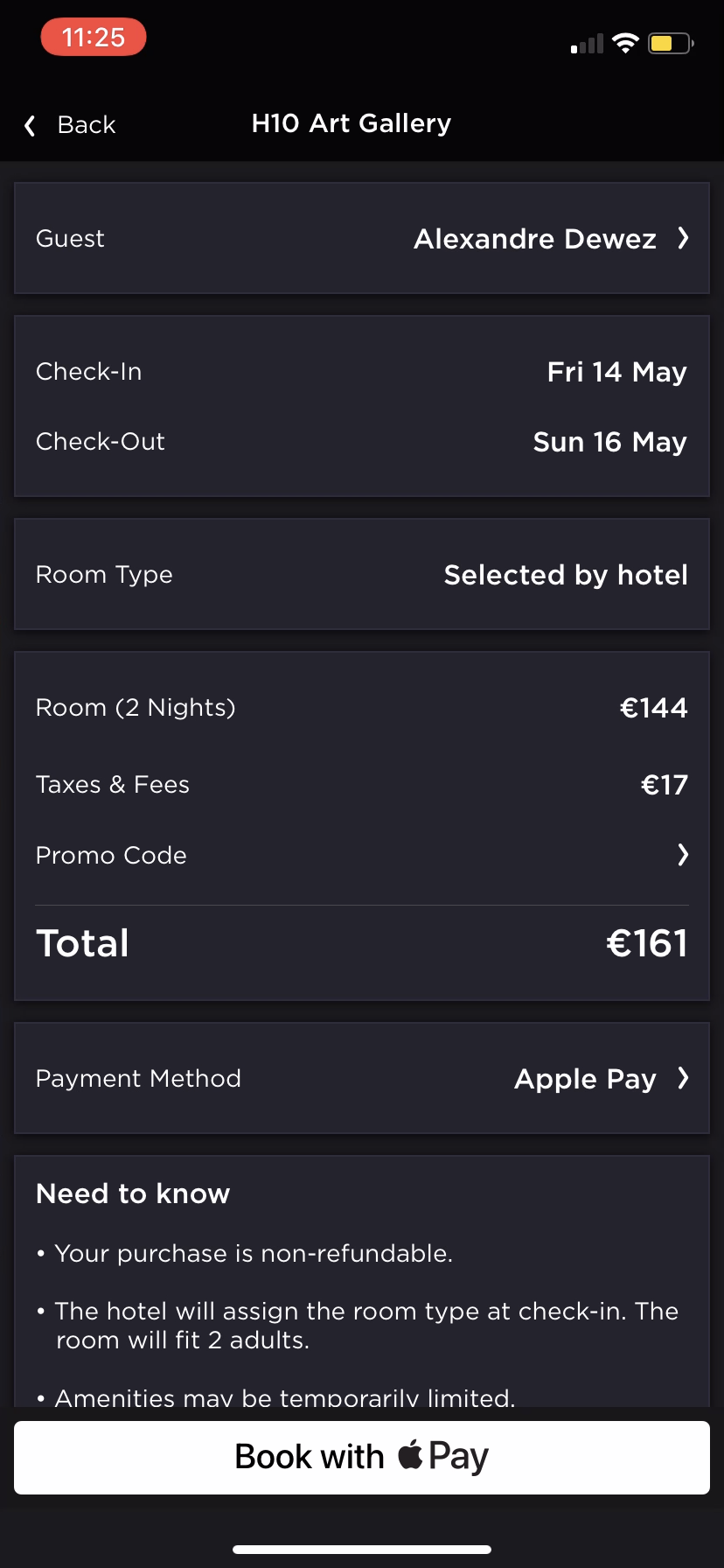Tap the battery indicator
This screenshot has width=724, height=1568.
669,43
